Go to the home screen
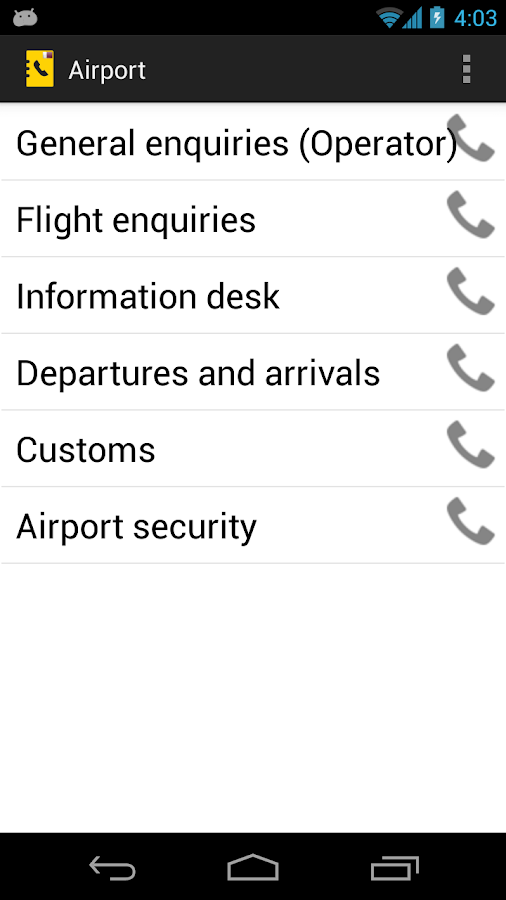Image resolution: width=506 pixels, height=900 pixels. tap(253, 867)
